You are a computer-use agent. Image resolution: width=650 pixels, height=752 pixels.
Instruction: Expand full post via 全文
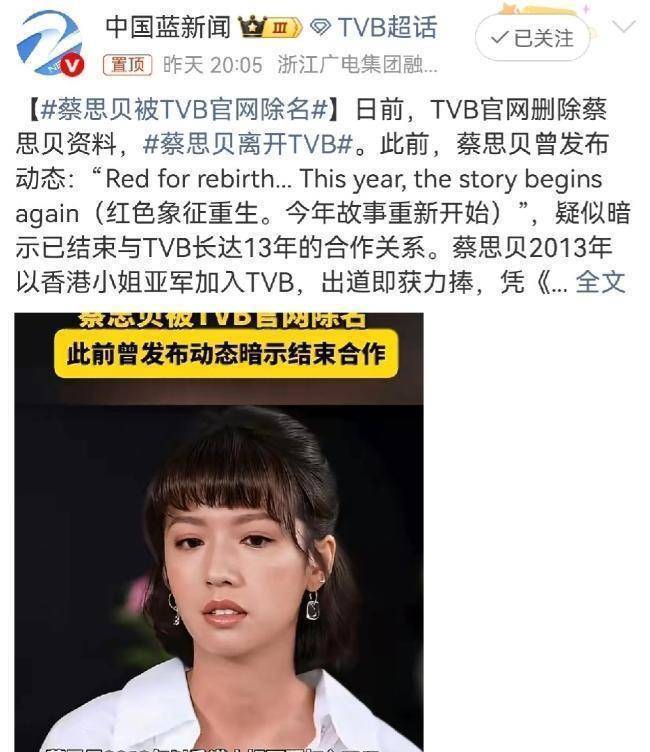601,282
